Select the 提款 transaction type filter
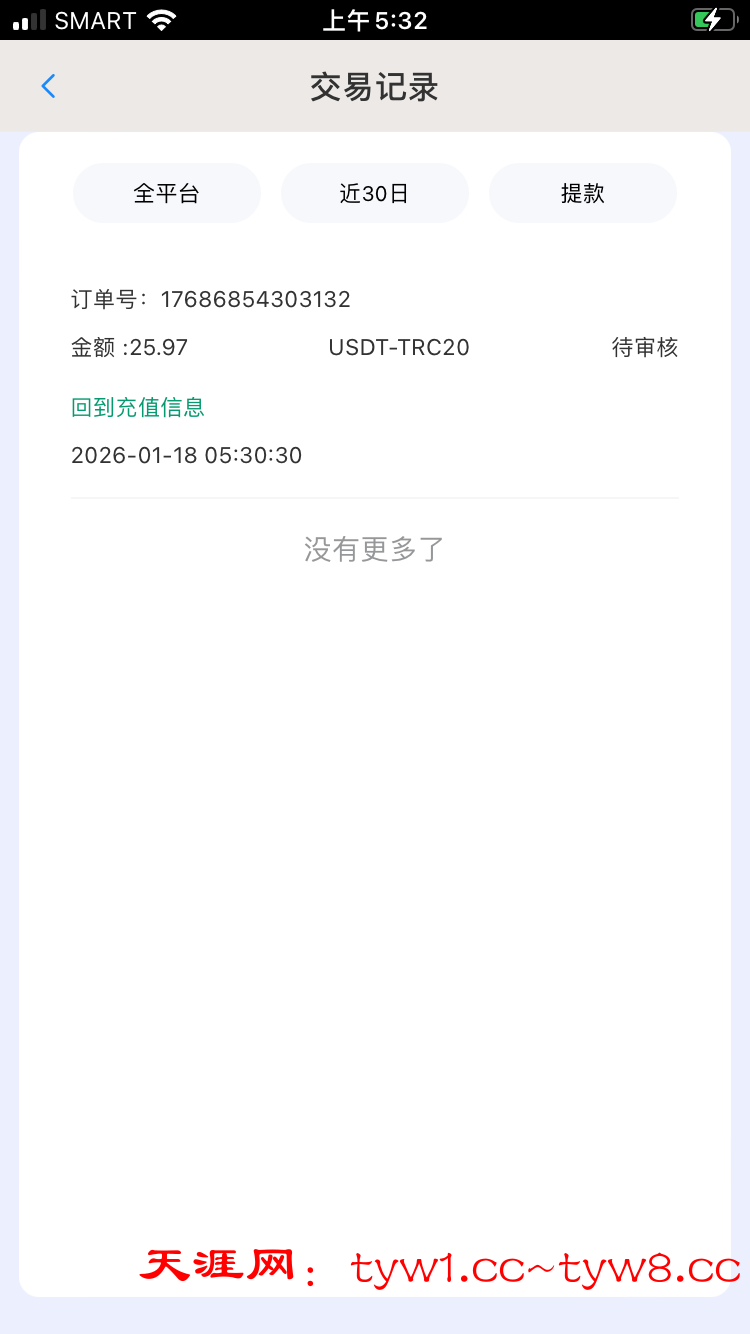 point(583,193)
